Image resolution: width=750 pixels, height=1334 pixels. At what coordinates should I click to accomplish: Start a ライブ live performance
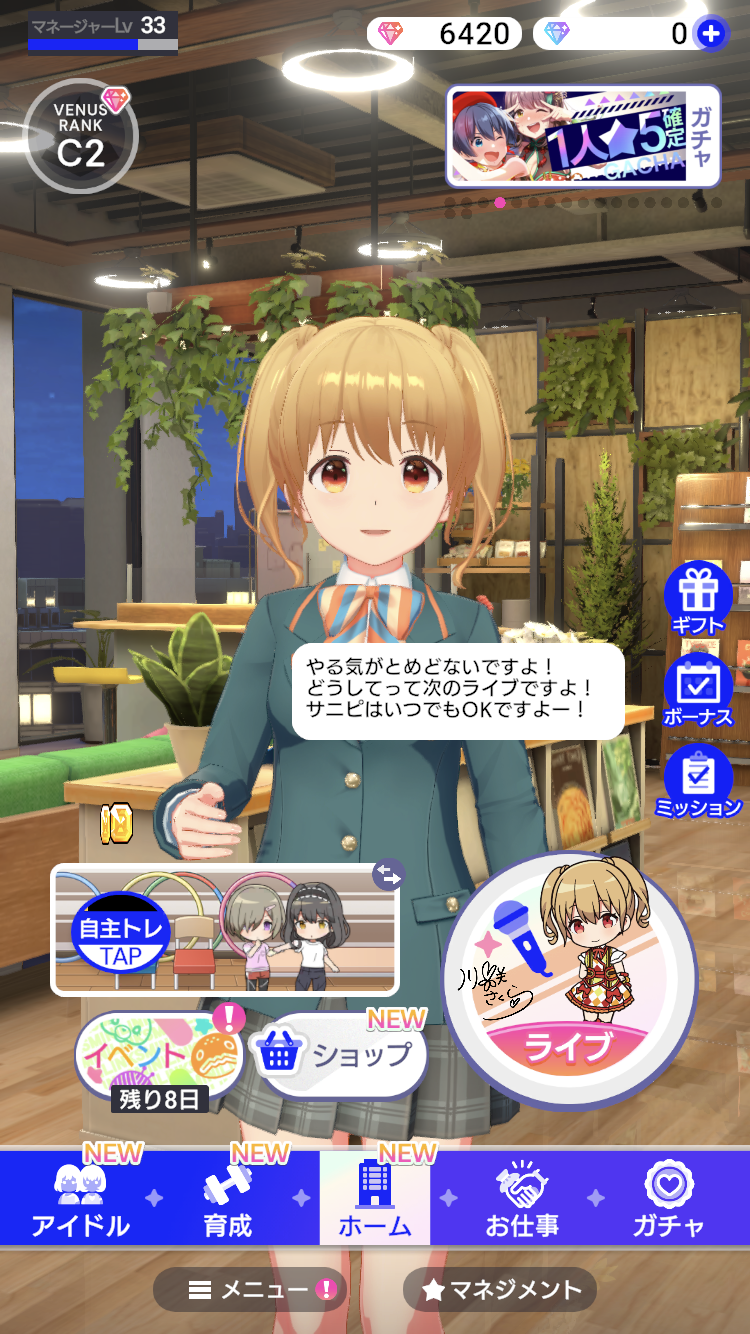point(570,980)
